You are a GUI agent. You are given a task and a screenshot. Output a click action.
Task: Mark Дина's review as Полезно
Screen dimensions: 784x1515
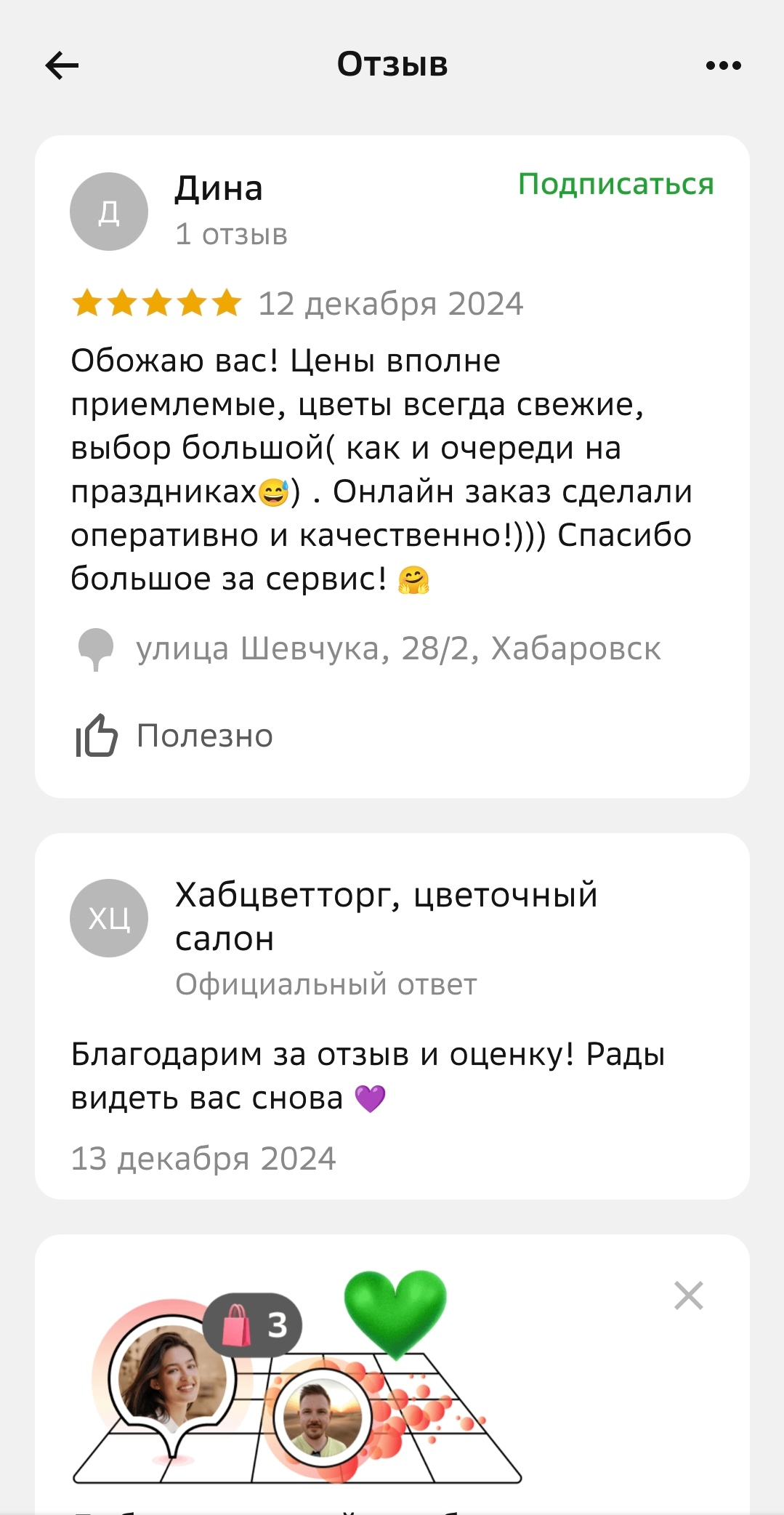(x=174, y=736)
